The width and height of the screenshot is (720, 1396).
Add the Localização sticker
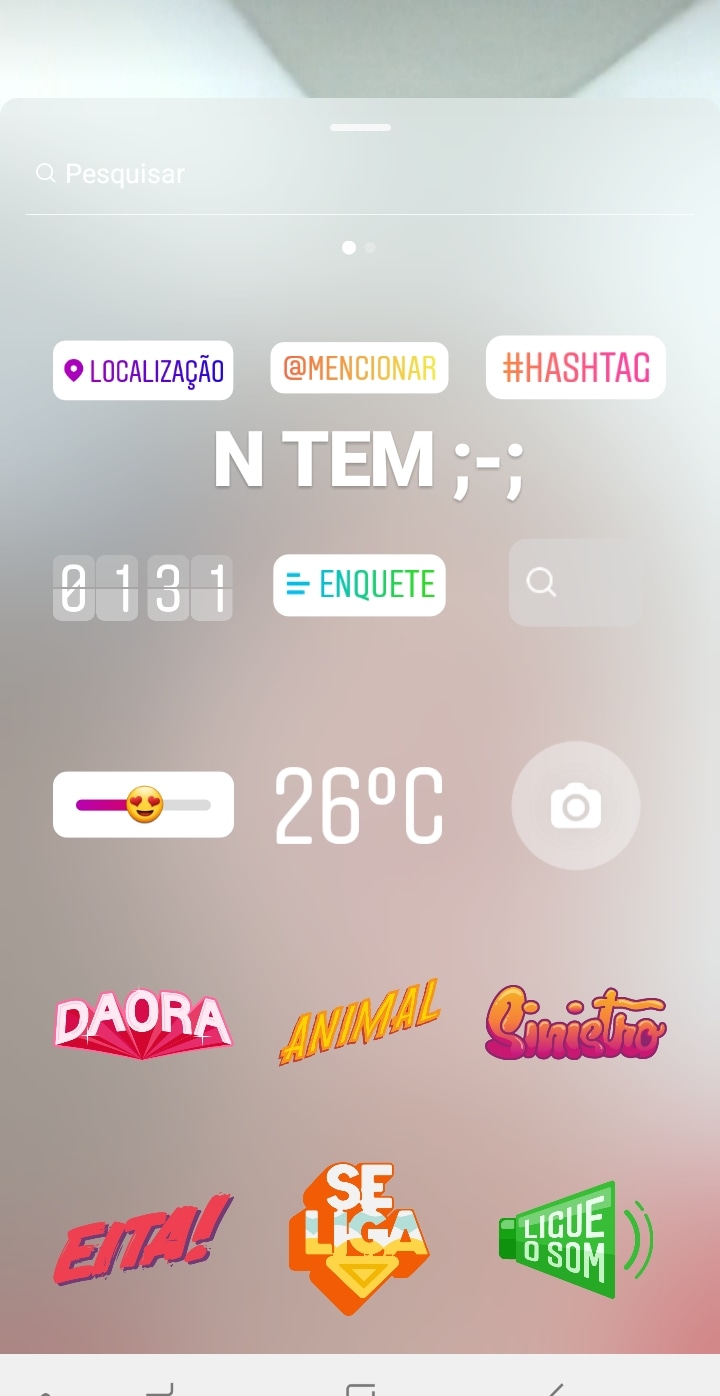coord(143,371)
